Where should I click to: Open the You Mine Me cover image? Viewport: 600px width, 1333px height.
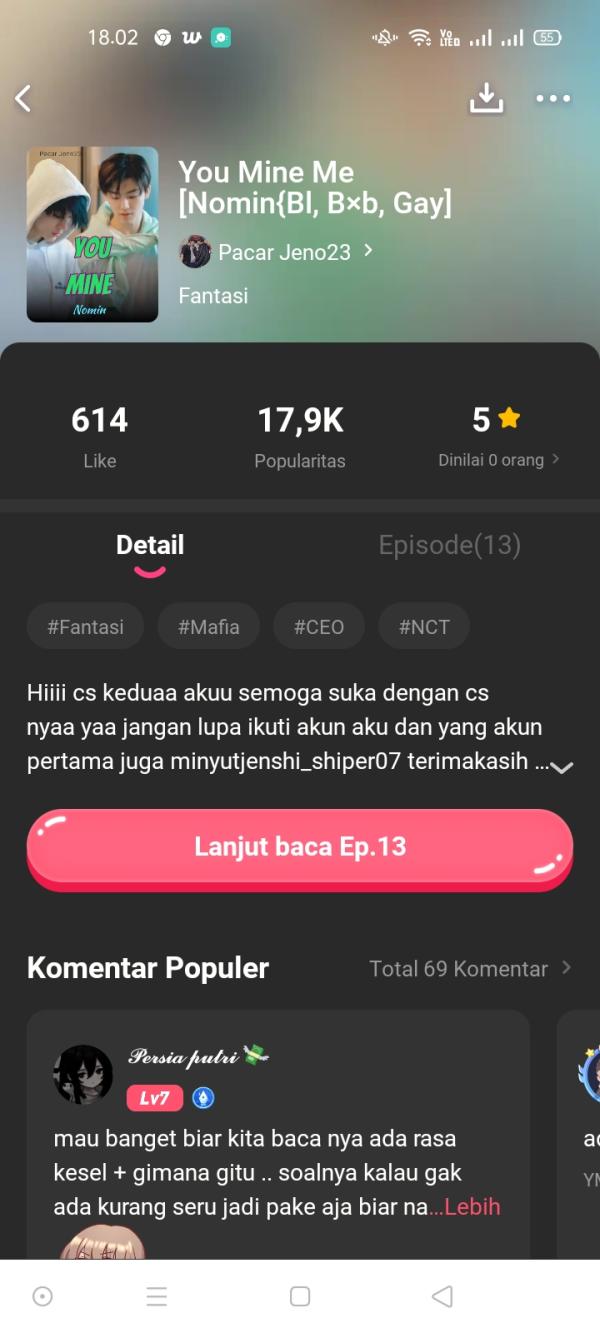(x=92, y=235)
